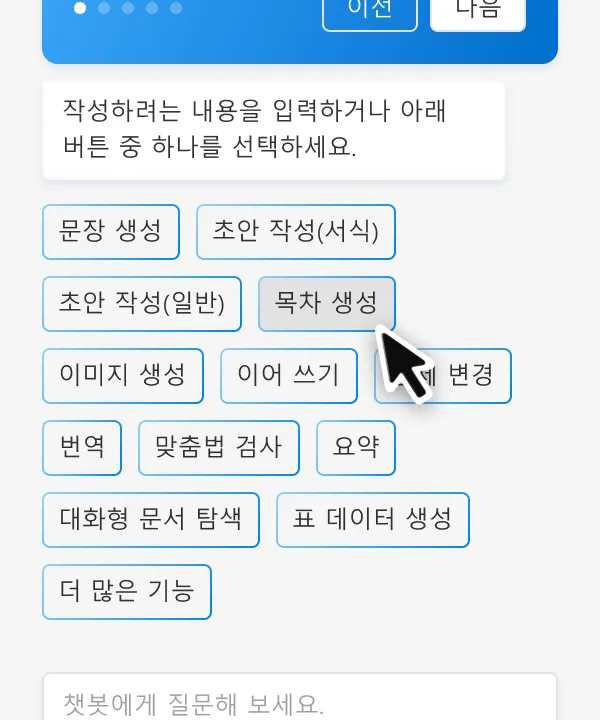Open 대화형 문서 탐색

point(151,520)
